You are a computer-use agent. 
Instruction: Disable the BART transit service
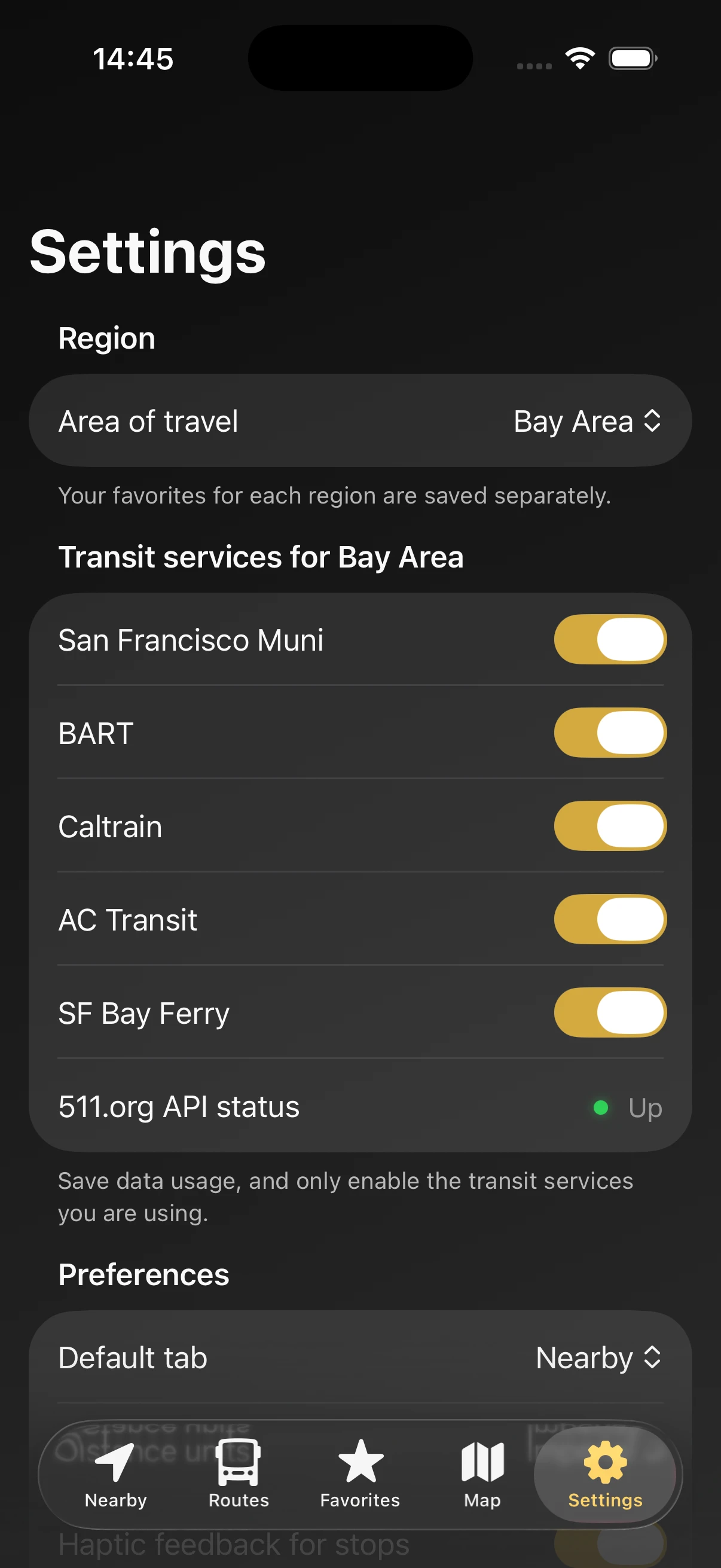(x=610, y=733)
